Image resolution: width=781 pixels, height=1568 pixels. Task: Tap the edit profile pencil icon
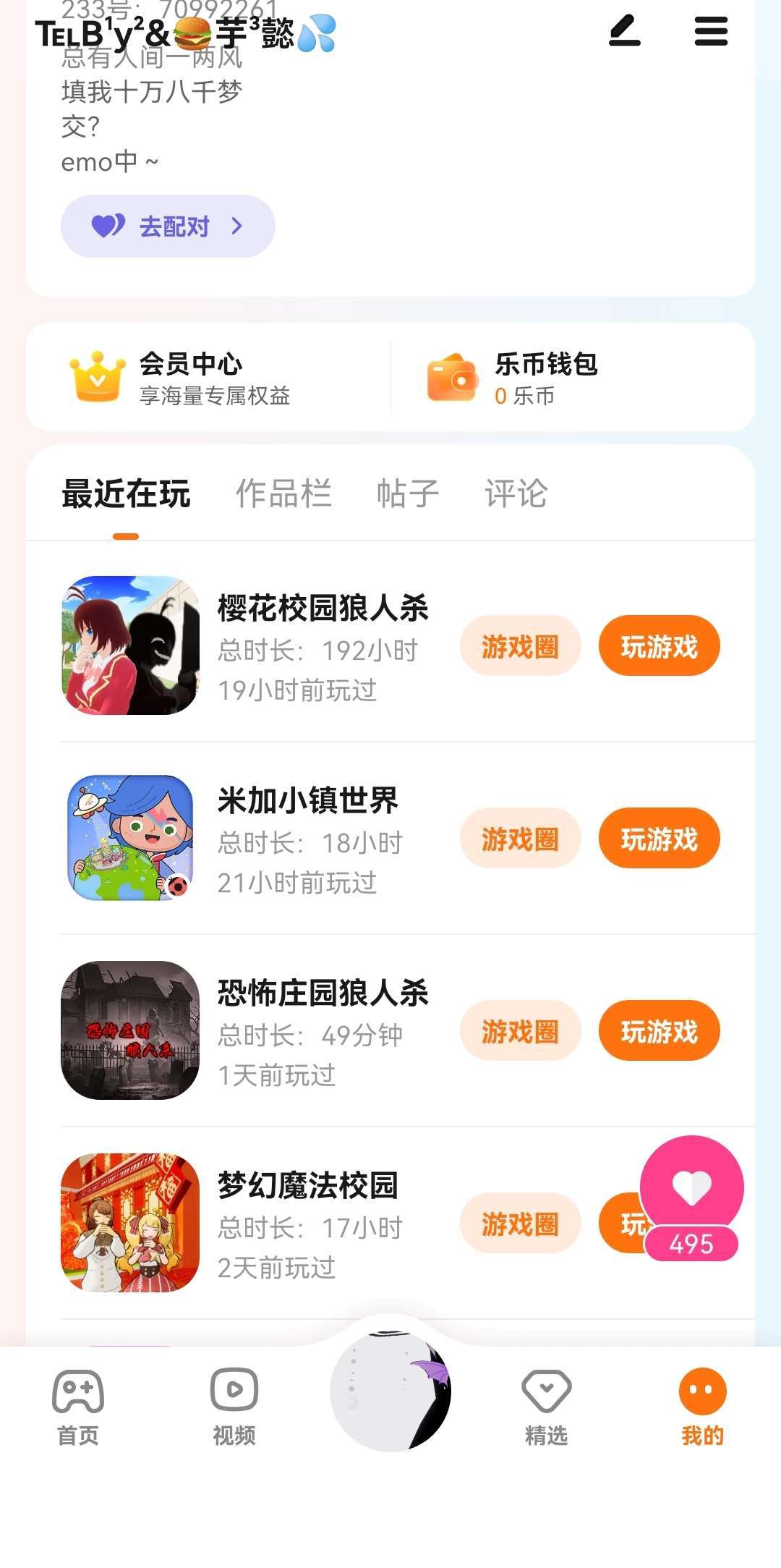coord(625,32)
